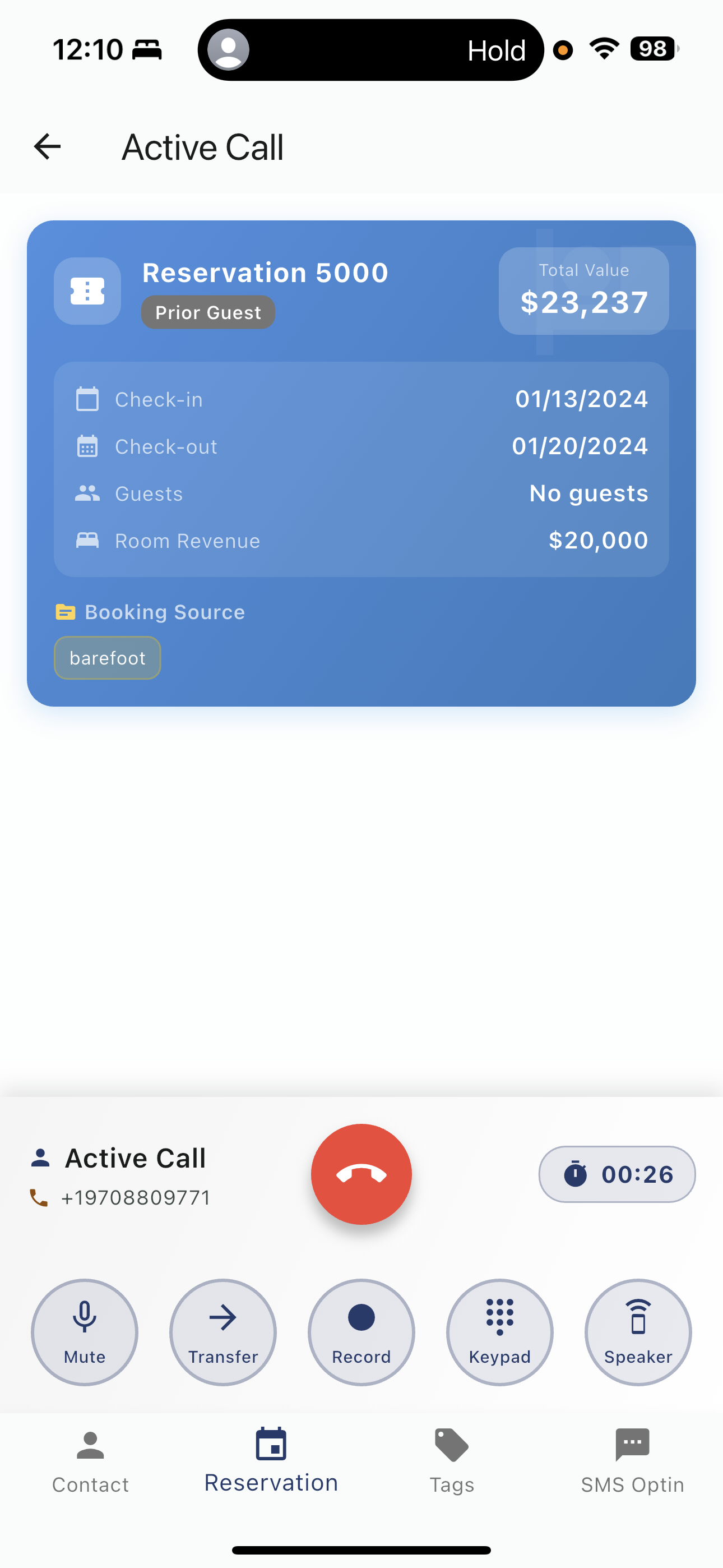Open the Tags tab
The image size is (723, 1568).
[x=452, y=1461]
